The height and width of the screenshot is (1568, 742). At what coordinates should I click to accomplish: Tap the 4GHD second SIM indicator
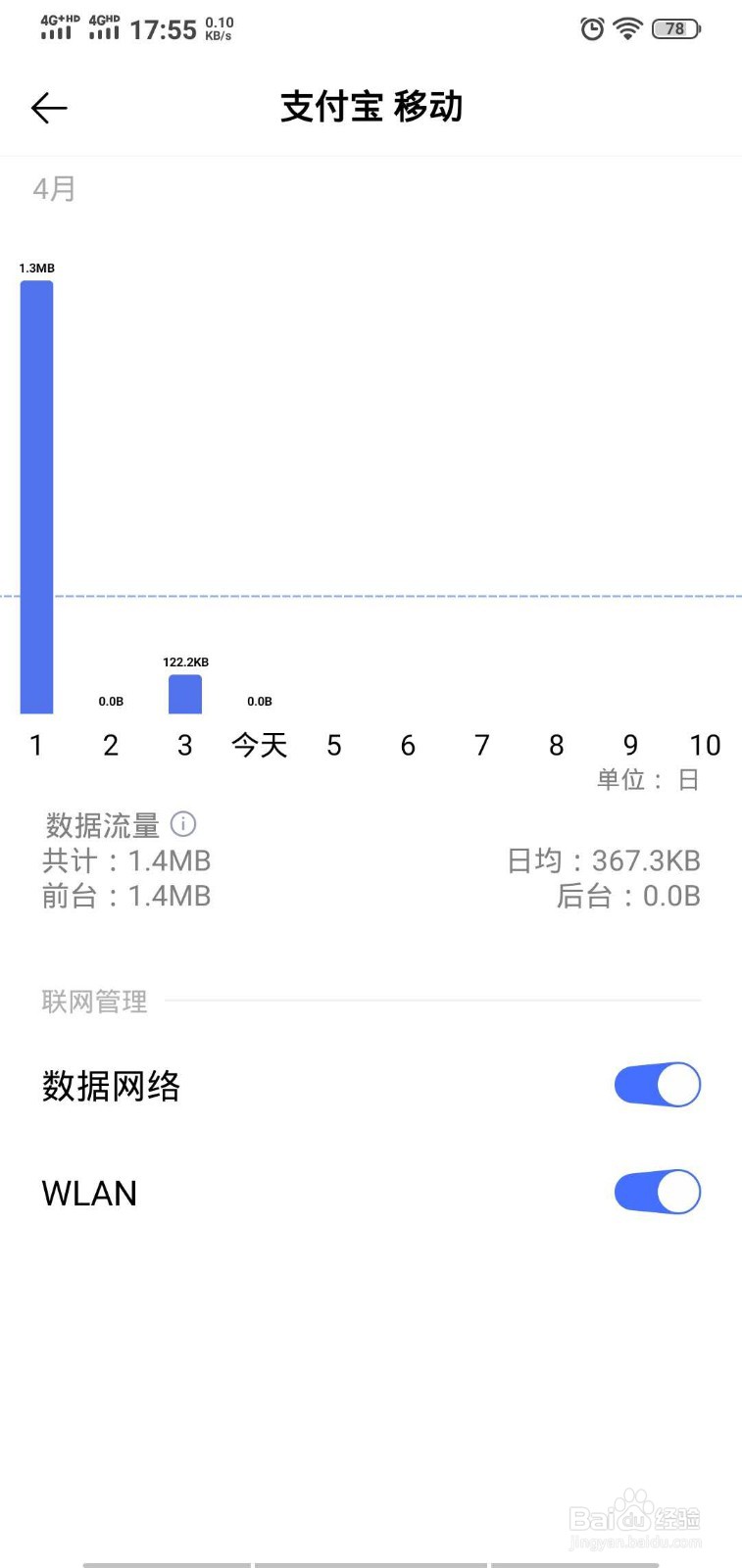point(103,27)
